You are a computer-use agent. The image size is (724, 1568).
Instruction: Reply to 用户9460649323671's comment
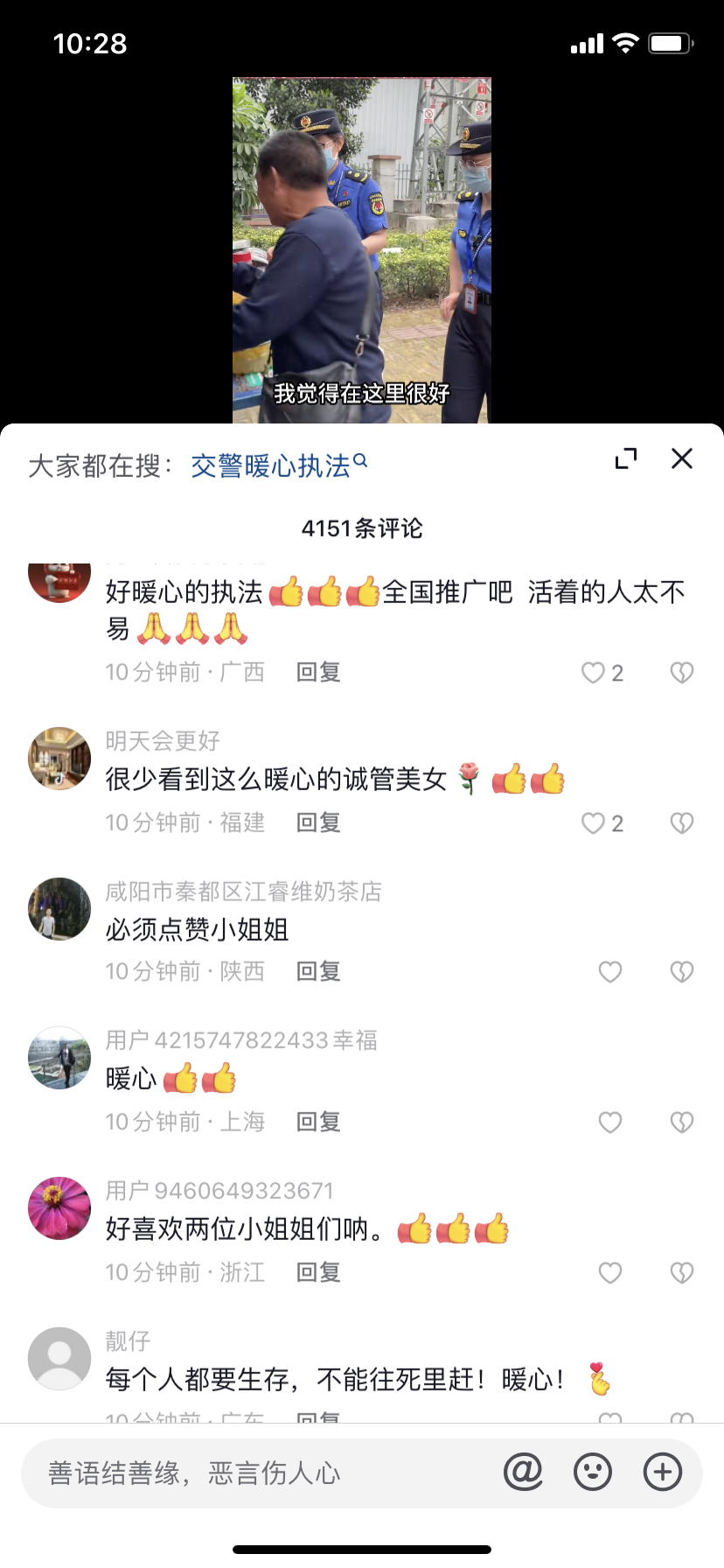318,1272
